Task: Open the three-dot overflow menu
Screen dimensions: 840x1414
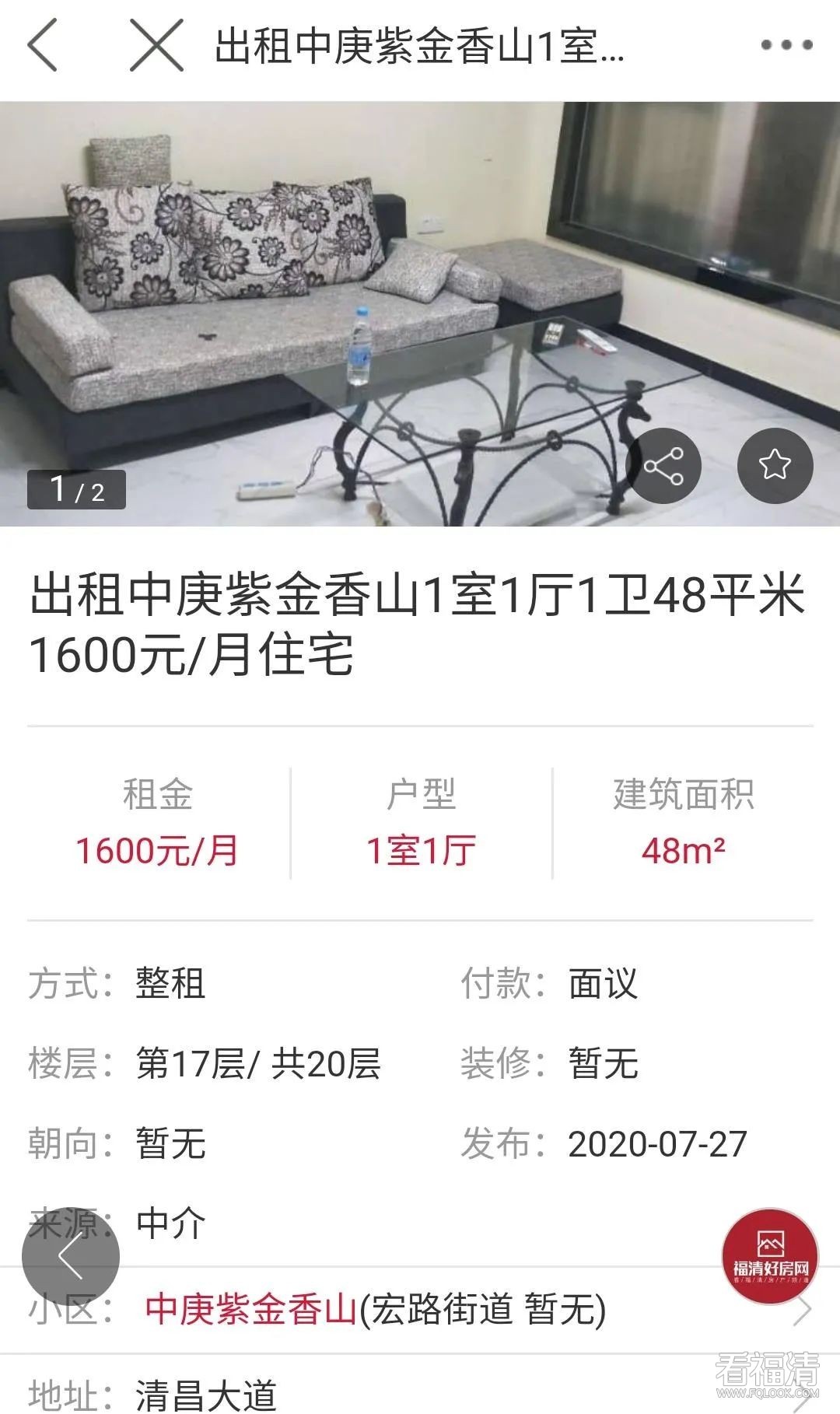Action: 786,45
